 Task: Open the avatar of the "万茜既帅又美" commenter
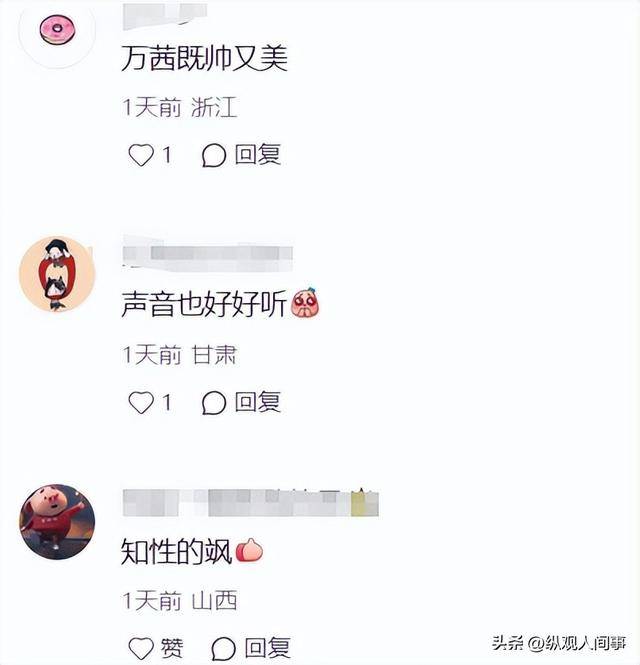pyautogui.click(x=57, y=30)
